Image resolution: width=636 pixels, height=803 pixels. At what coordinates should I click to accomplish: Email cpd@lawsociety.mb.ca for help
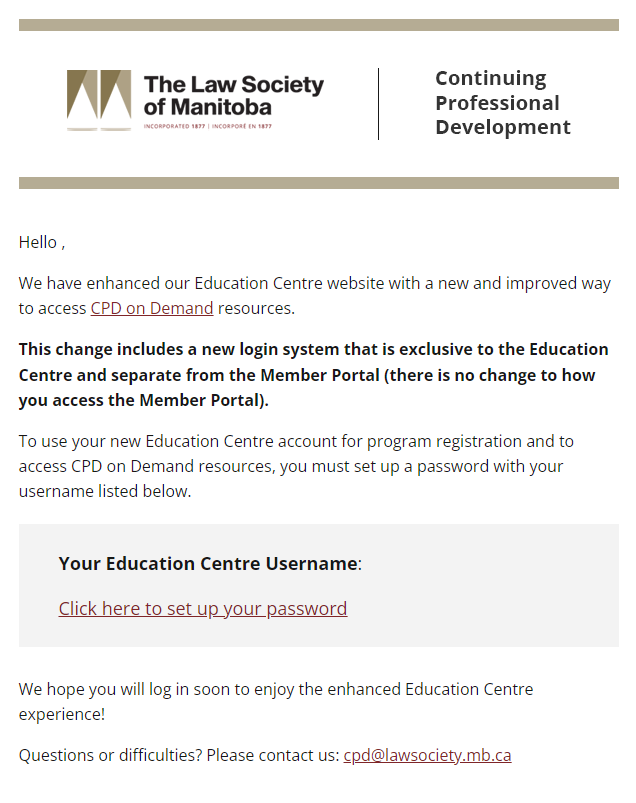(428, 756)
